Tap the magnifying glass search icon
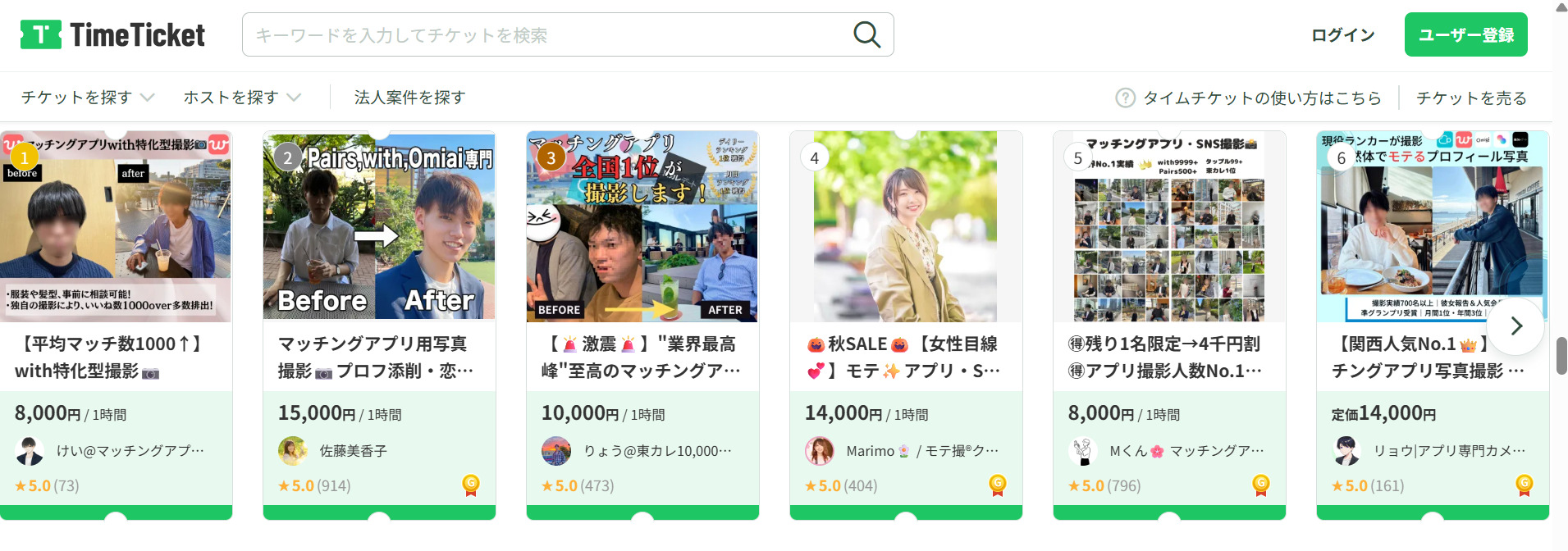This screenshot has width=1568, height=551. click(x=866, y=35)
